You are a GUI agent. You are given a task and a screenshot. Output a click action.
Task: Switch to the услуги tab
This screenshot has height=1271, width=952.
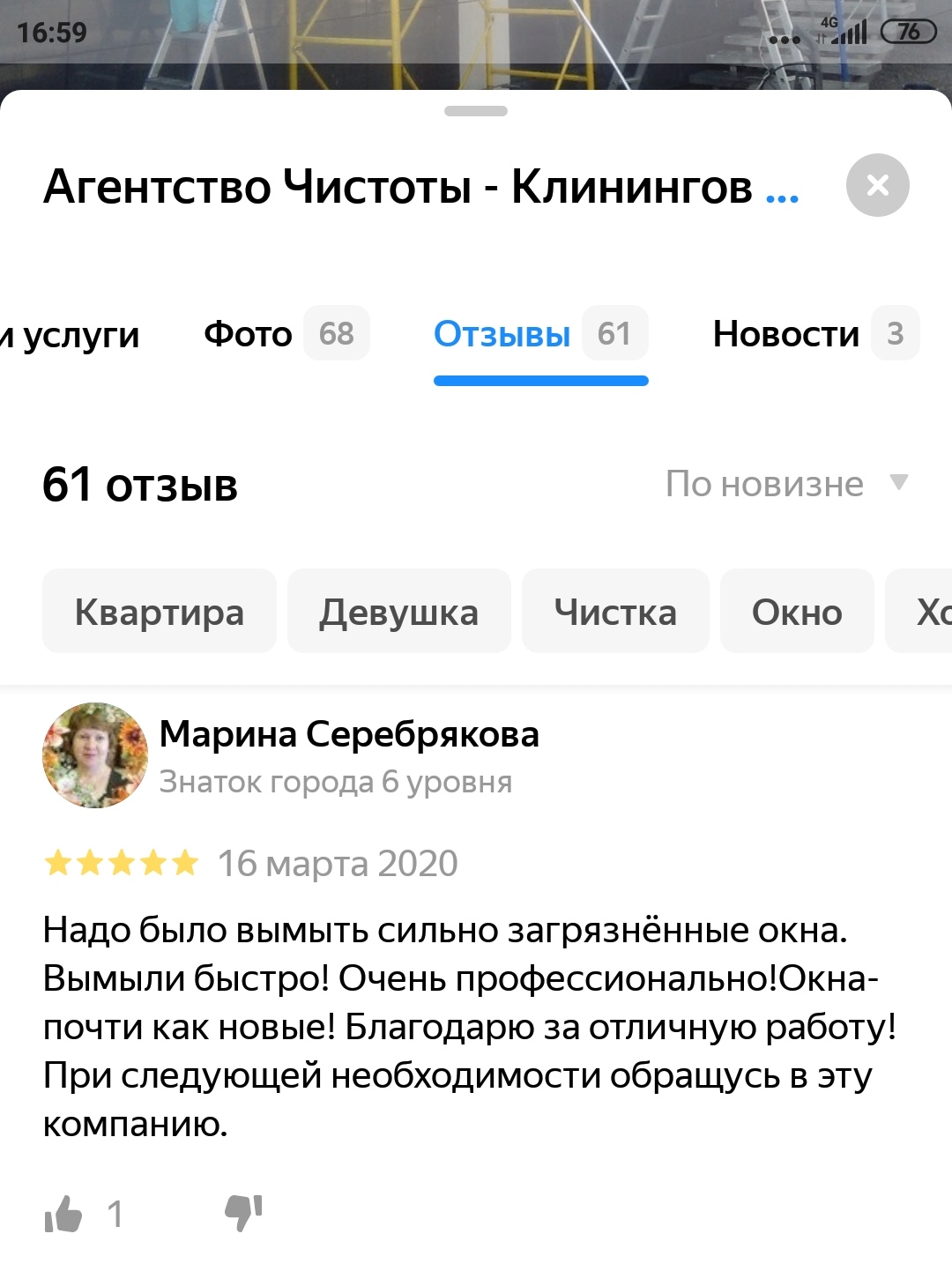[71, 336]
